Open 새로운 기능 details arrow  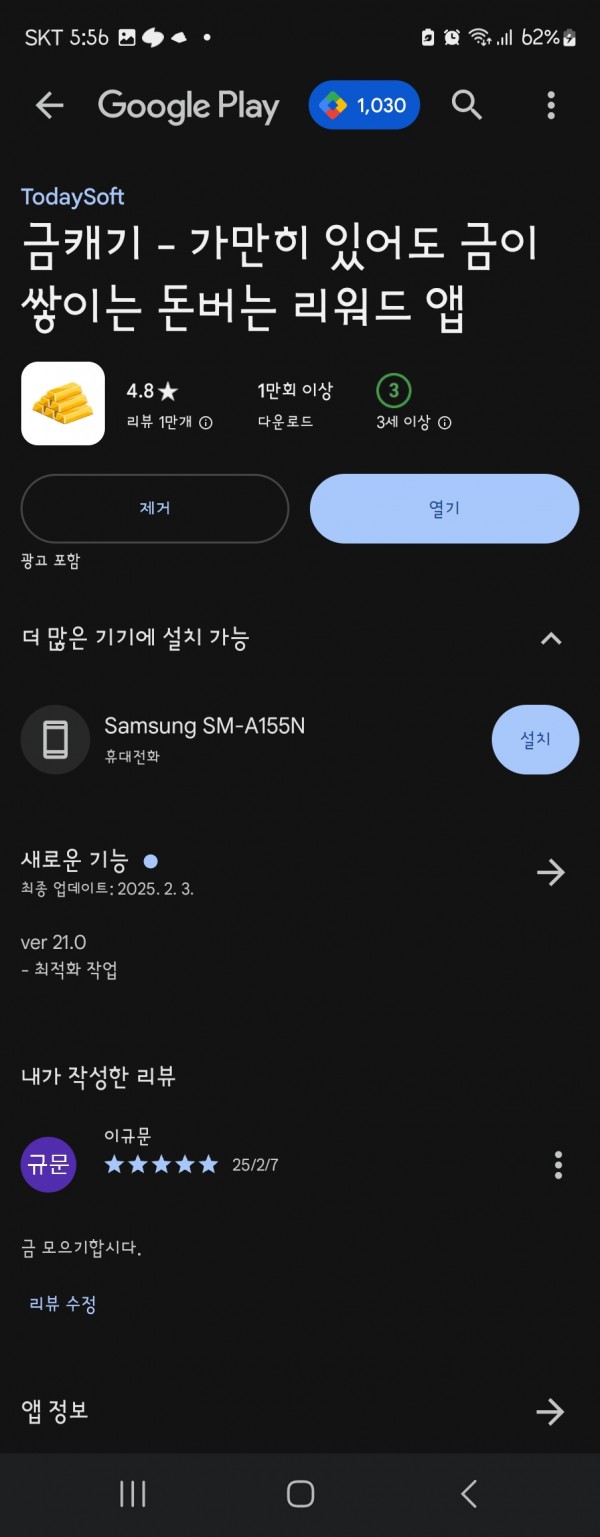pos(551,872)
